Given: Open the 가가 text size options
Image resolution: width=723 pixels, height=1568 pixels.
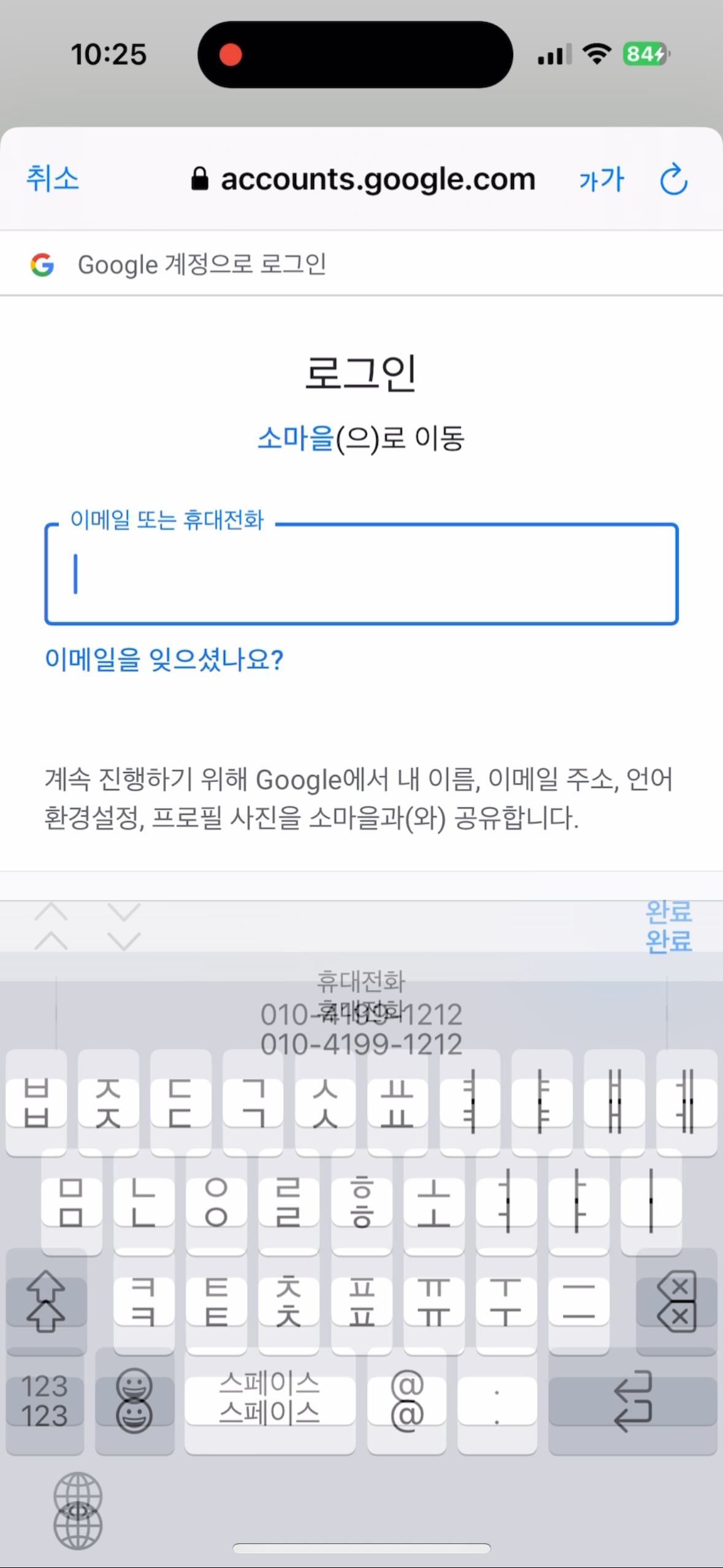Looking at the screenshot, I should point(601,180).
